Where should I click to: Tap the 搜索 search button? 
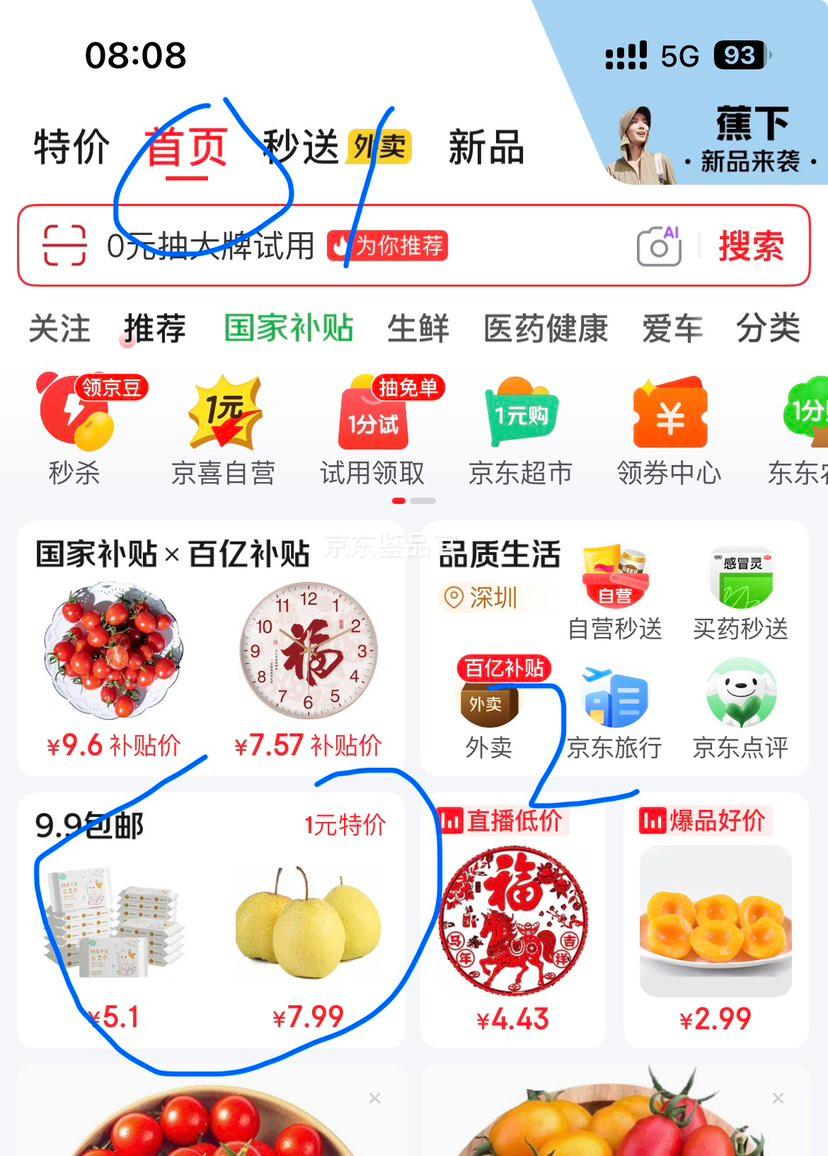point(752,245)
